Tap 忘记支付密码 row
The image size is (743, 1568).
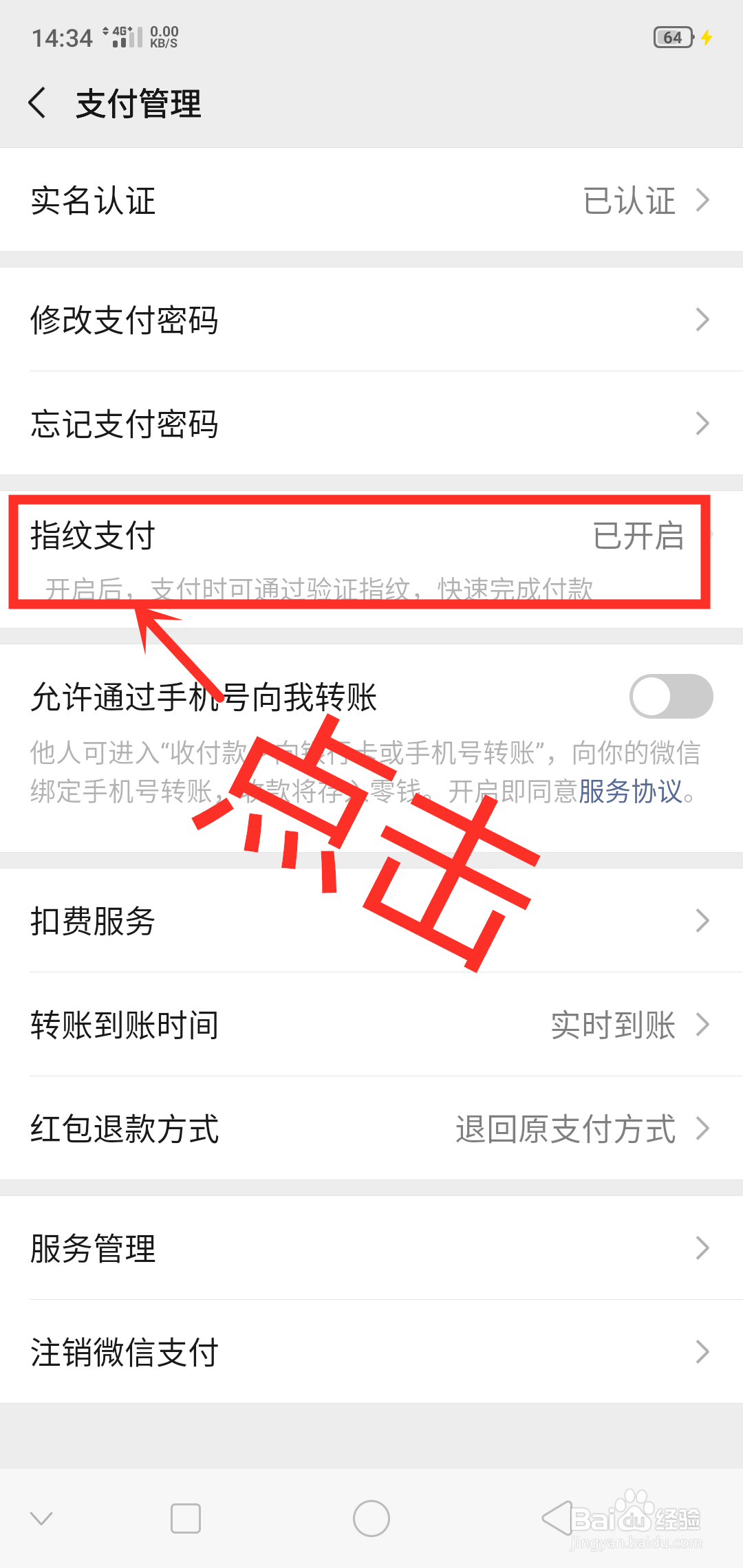[x=371, y=424]
